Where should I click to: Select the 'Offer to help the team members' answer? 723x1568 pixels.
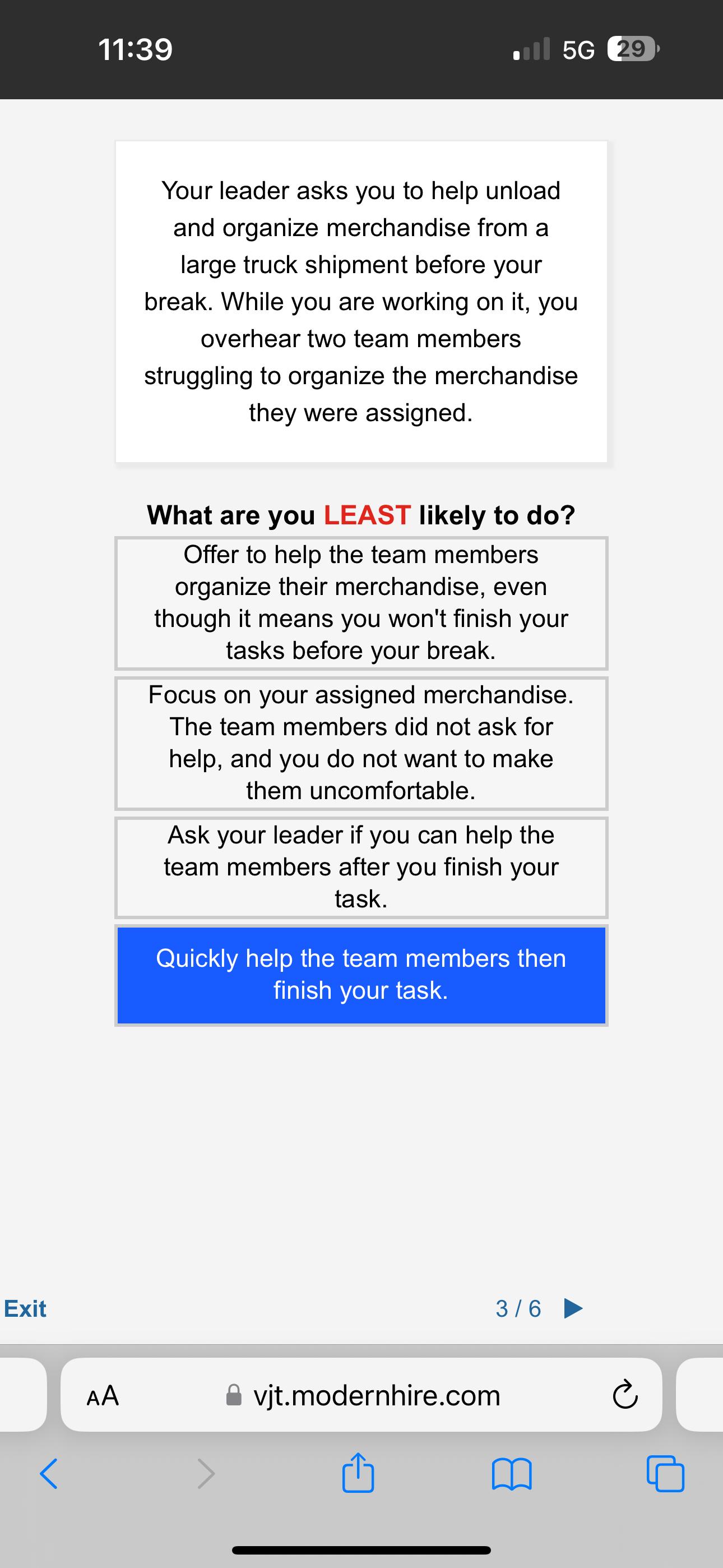361,603
